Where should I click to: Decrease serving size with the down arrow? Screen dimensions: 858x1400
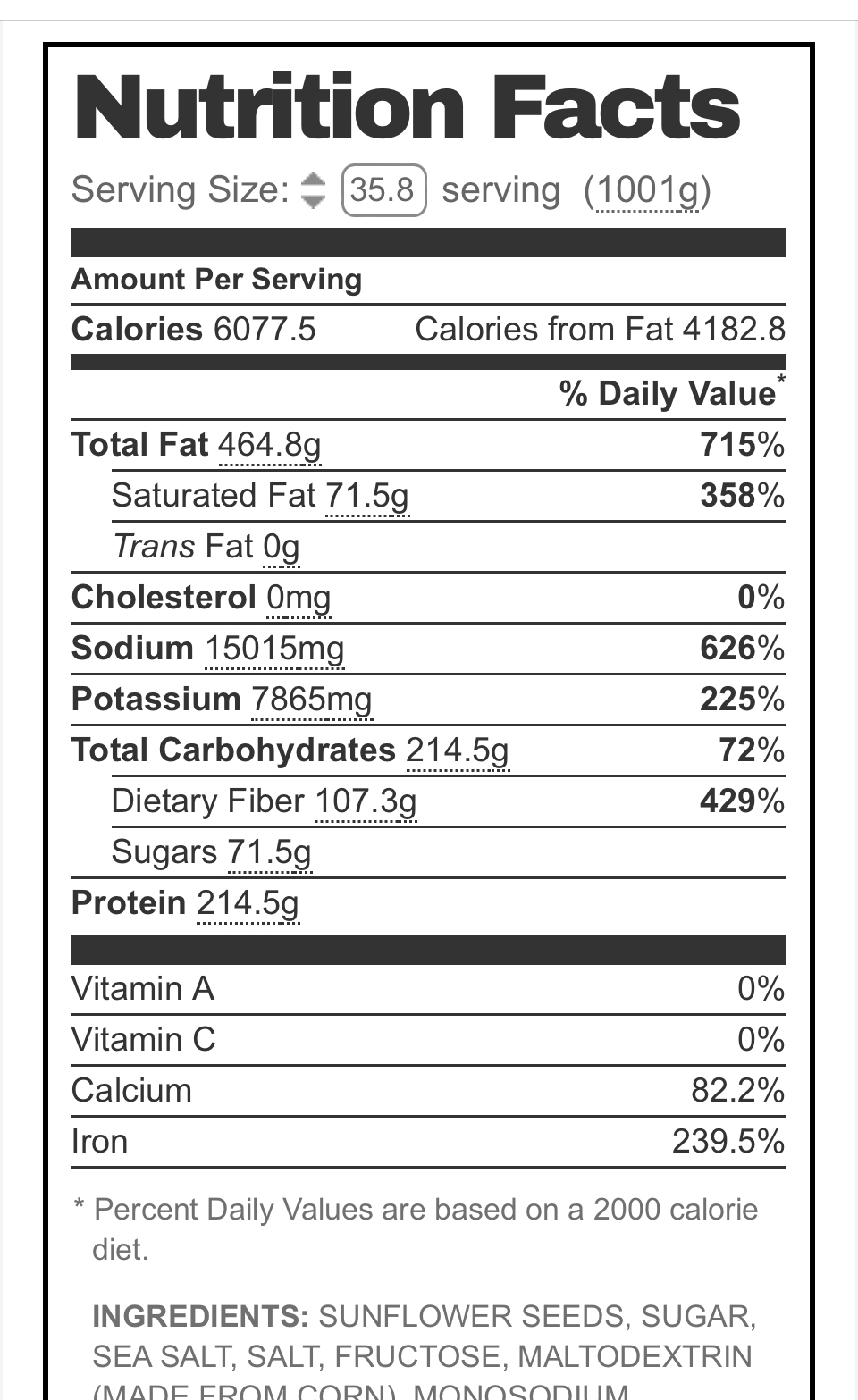(x=313, y=201)
